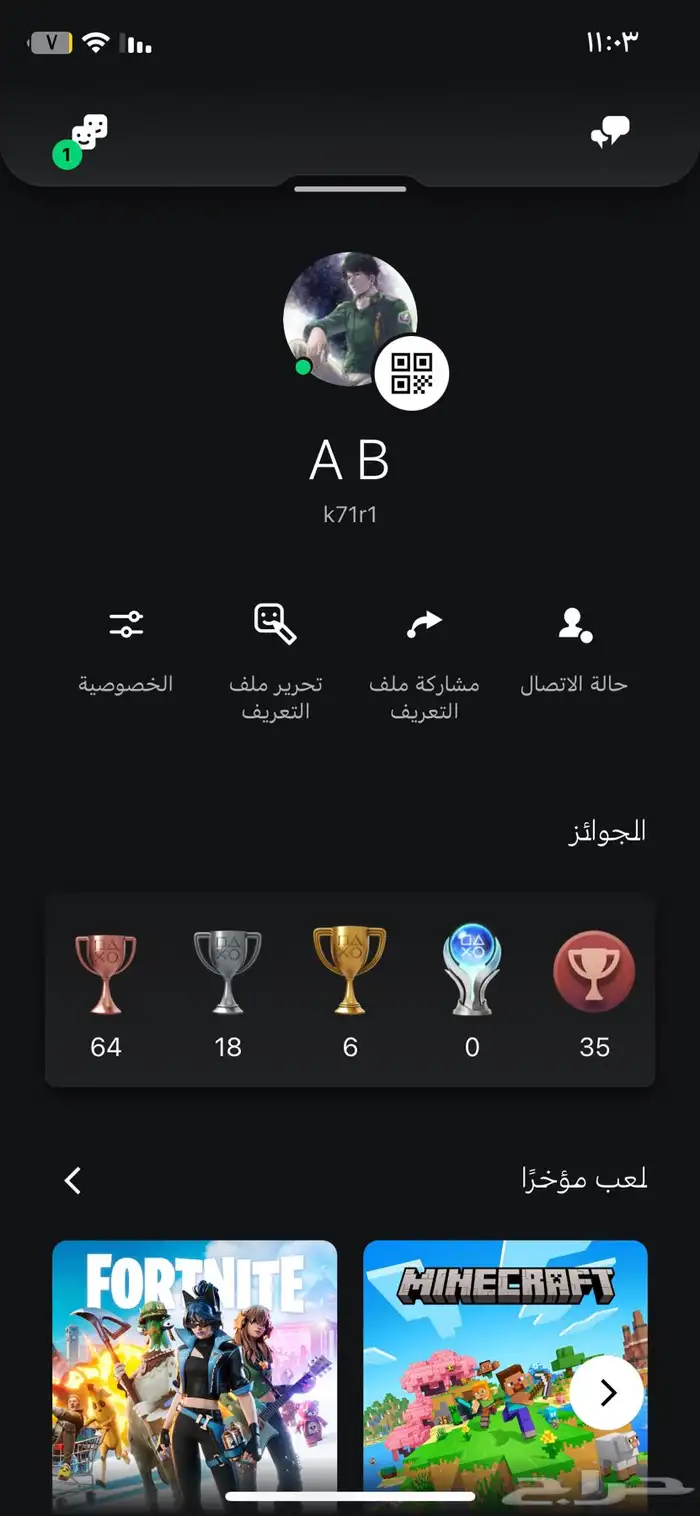Expand the لعب مؤخرًا list with the arrow
Viewport: 700px width, 1516px height.
coord(73,1180)
